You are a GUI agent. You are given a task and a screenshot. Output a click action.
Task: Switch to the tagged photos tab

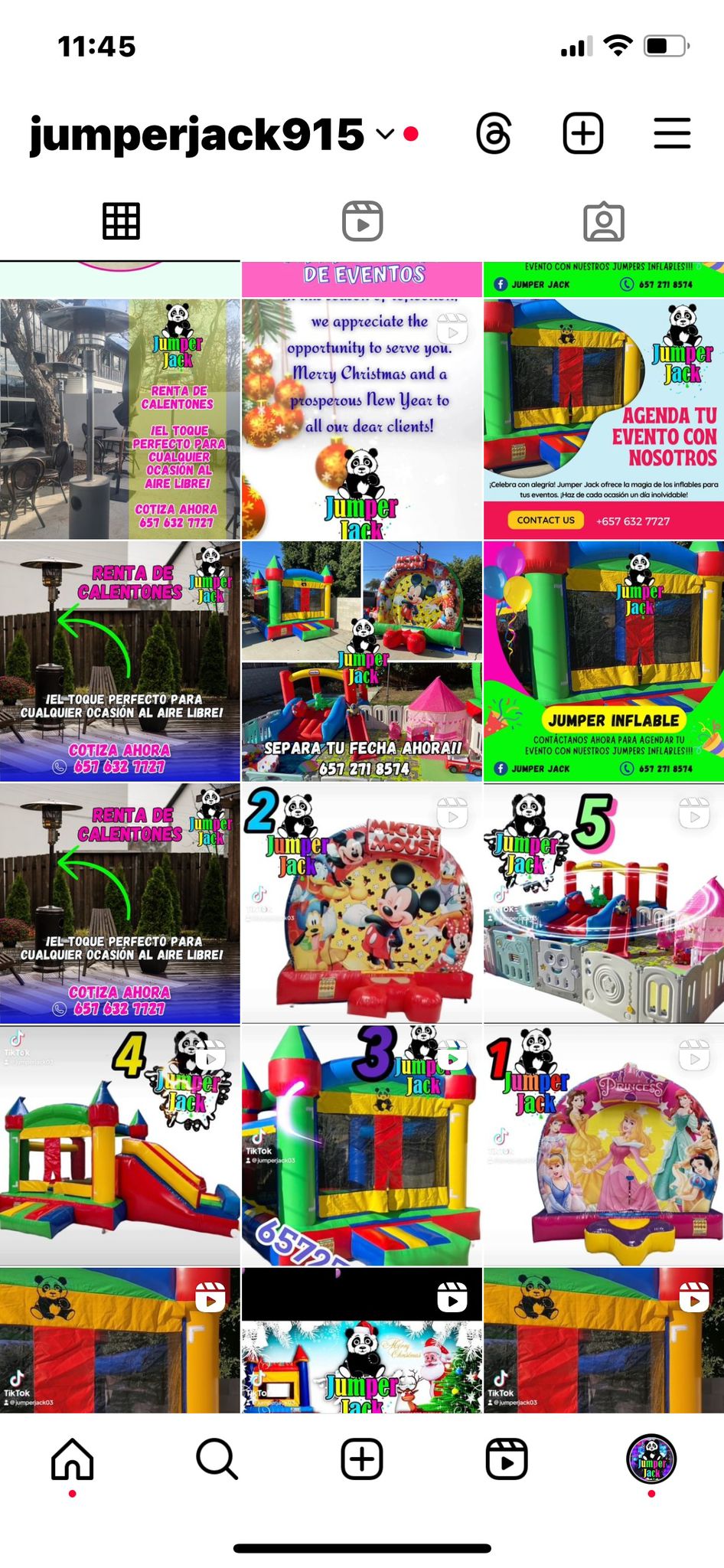tap(603, 222)
